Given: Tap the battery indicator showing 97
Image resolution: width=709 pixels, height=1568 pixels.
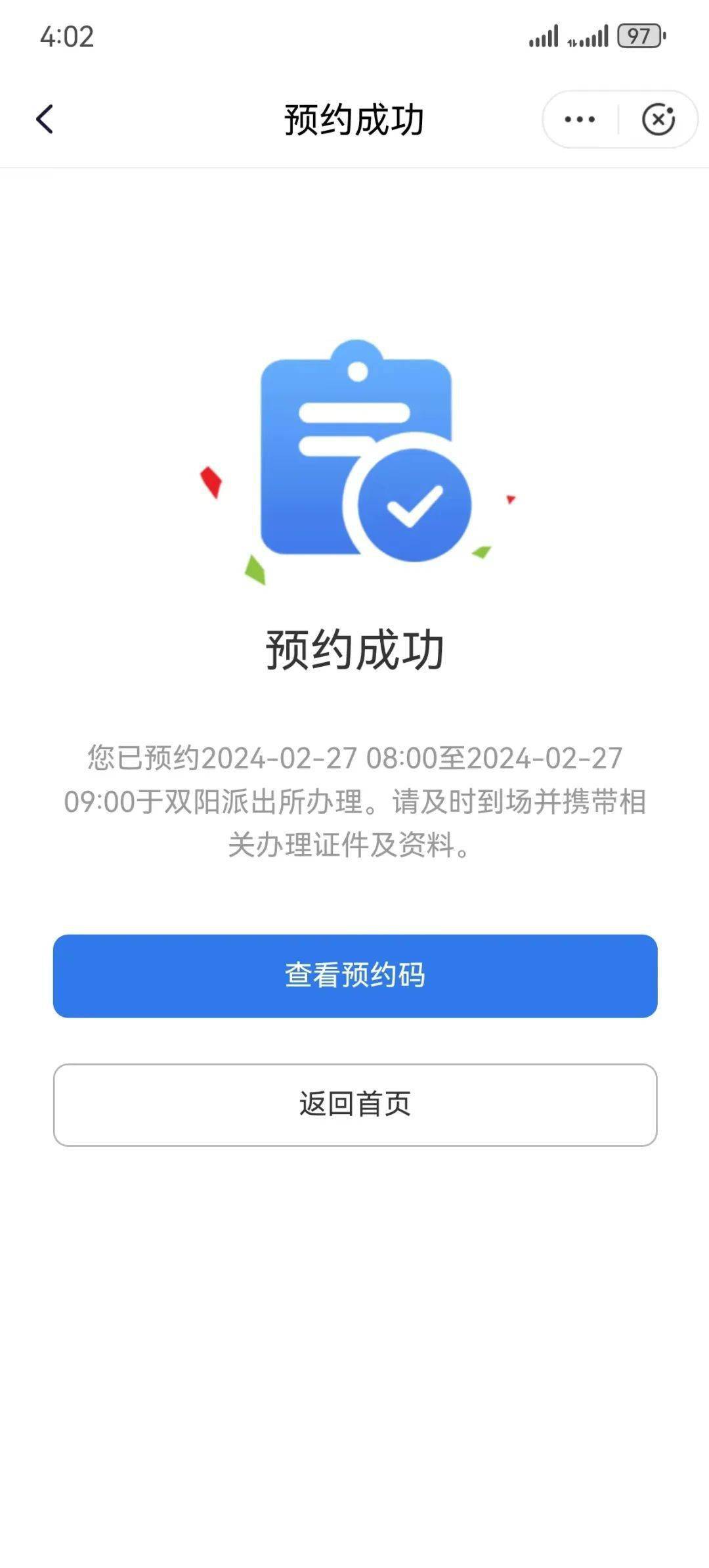Looking at the screenshot, I should (641, 37).
